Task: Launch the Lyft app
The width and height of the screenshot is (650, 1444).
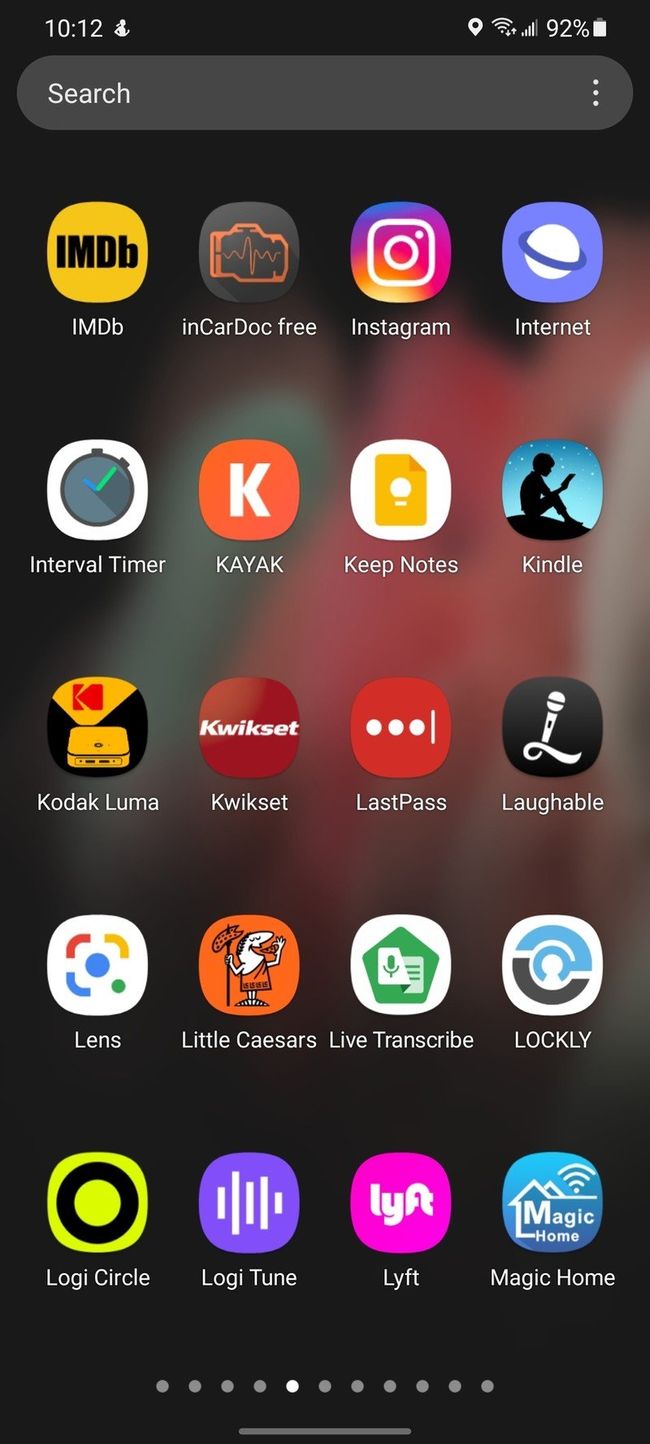Action: coord(401,1203)
